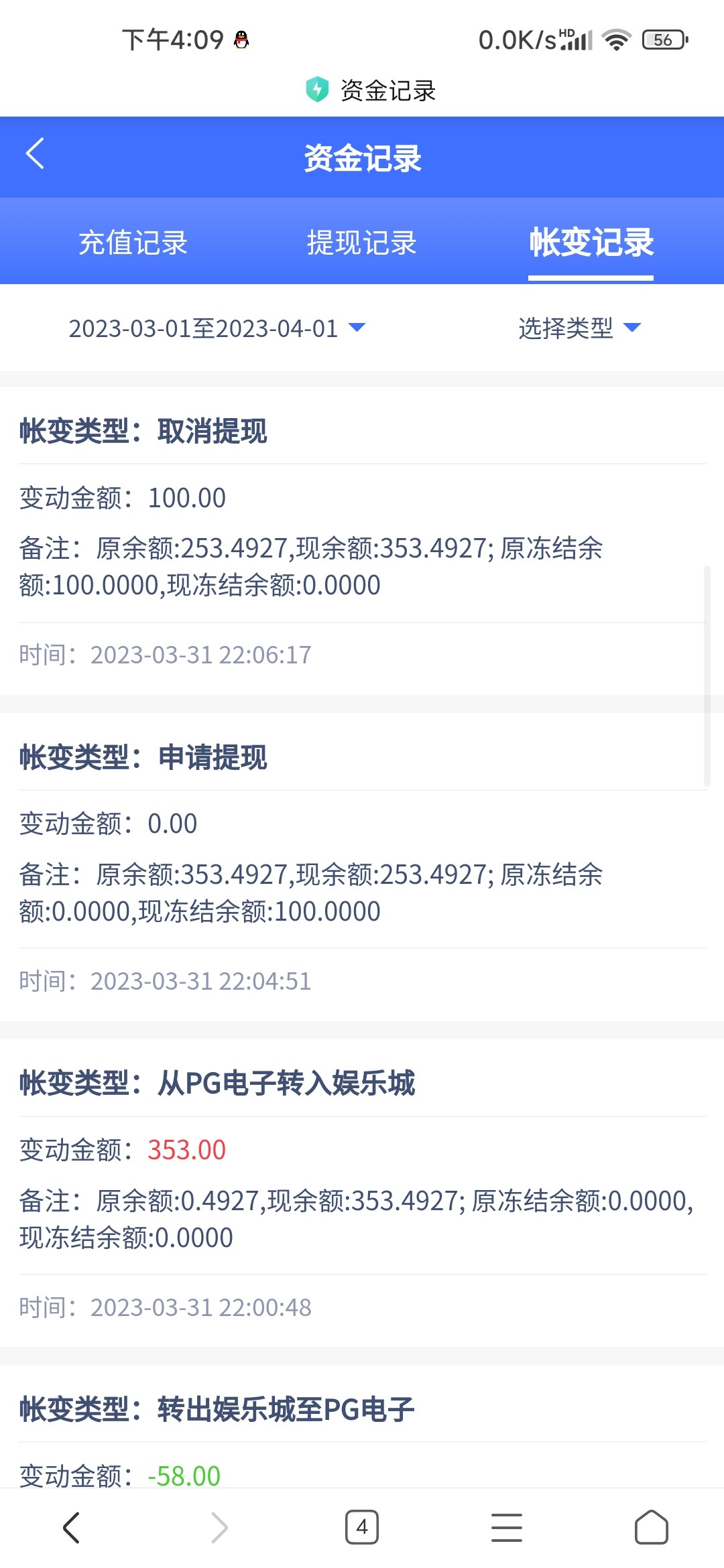
Task: Open the browser menu
Action: click(x=507, y=1528)
